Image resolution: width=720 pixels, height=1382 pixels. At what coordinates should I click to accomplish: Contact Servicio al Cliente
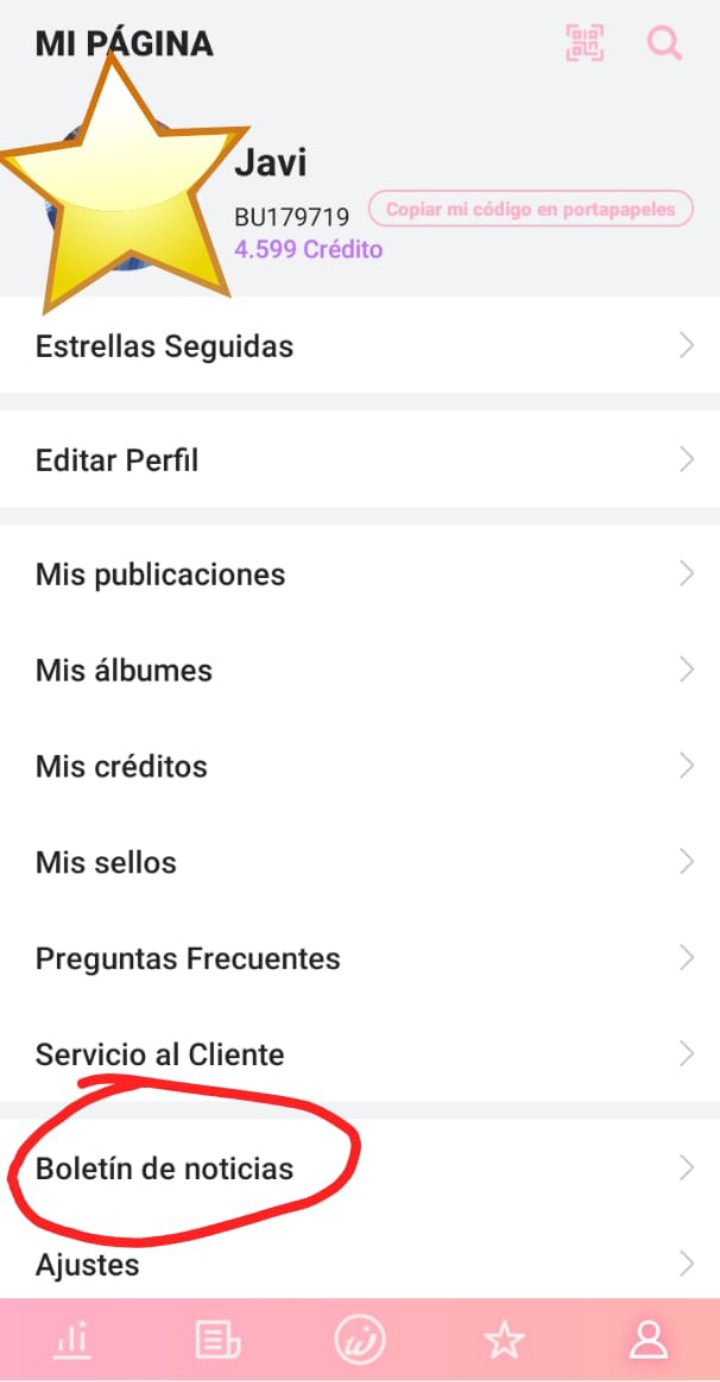point(360,1054)
